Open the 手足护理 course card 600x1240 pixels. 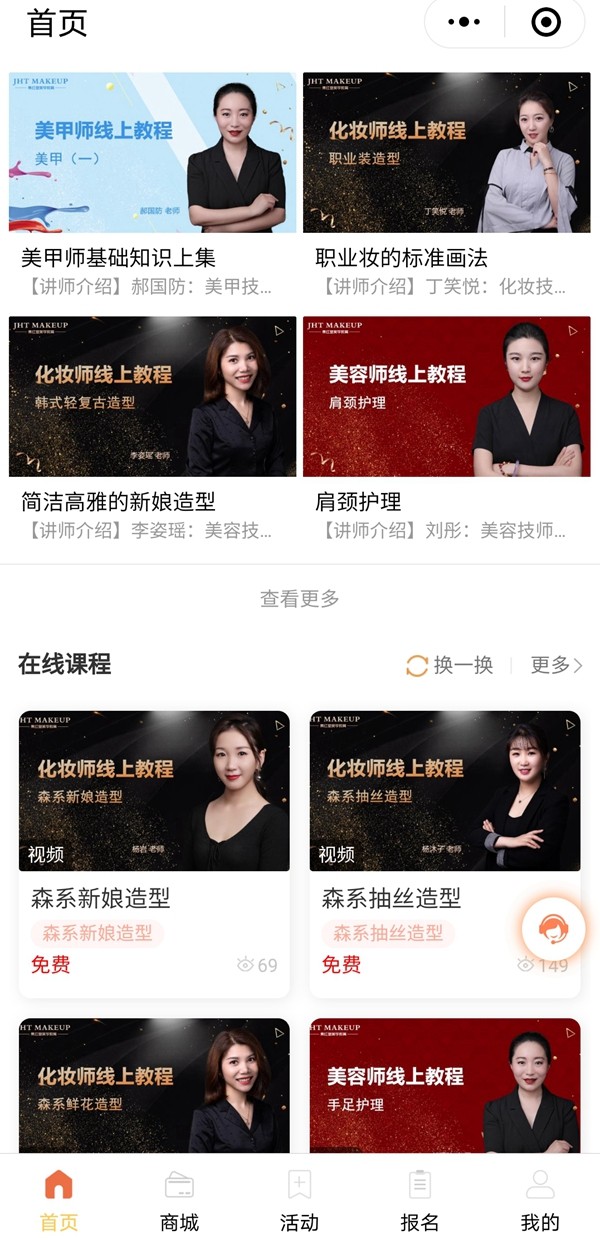click(445, 1085)
